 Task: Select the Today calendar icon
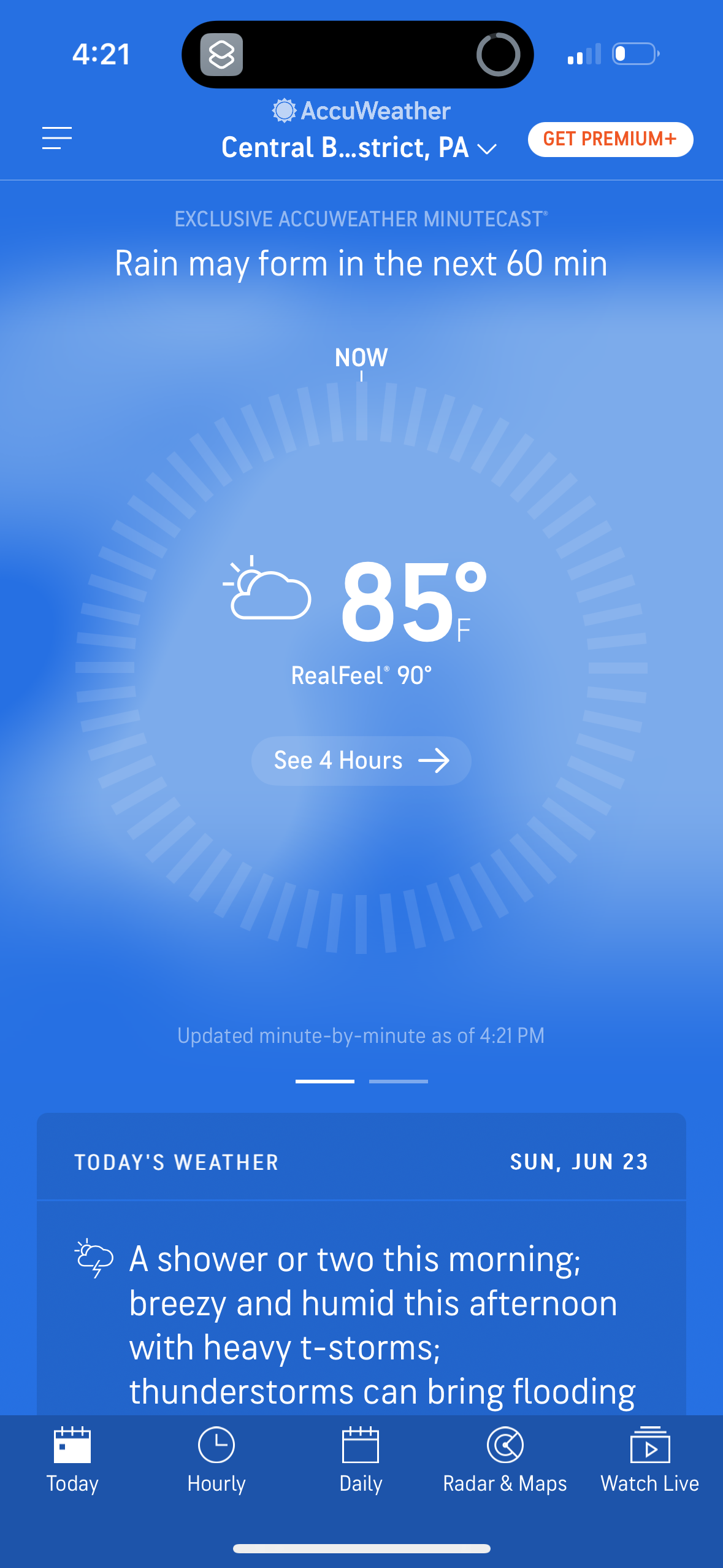click(72, 1446)
